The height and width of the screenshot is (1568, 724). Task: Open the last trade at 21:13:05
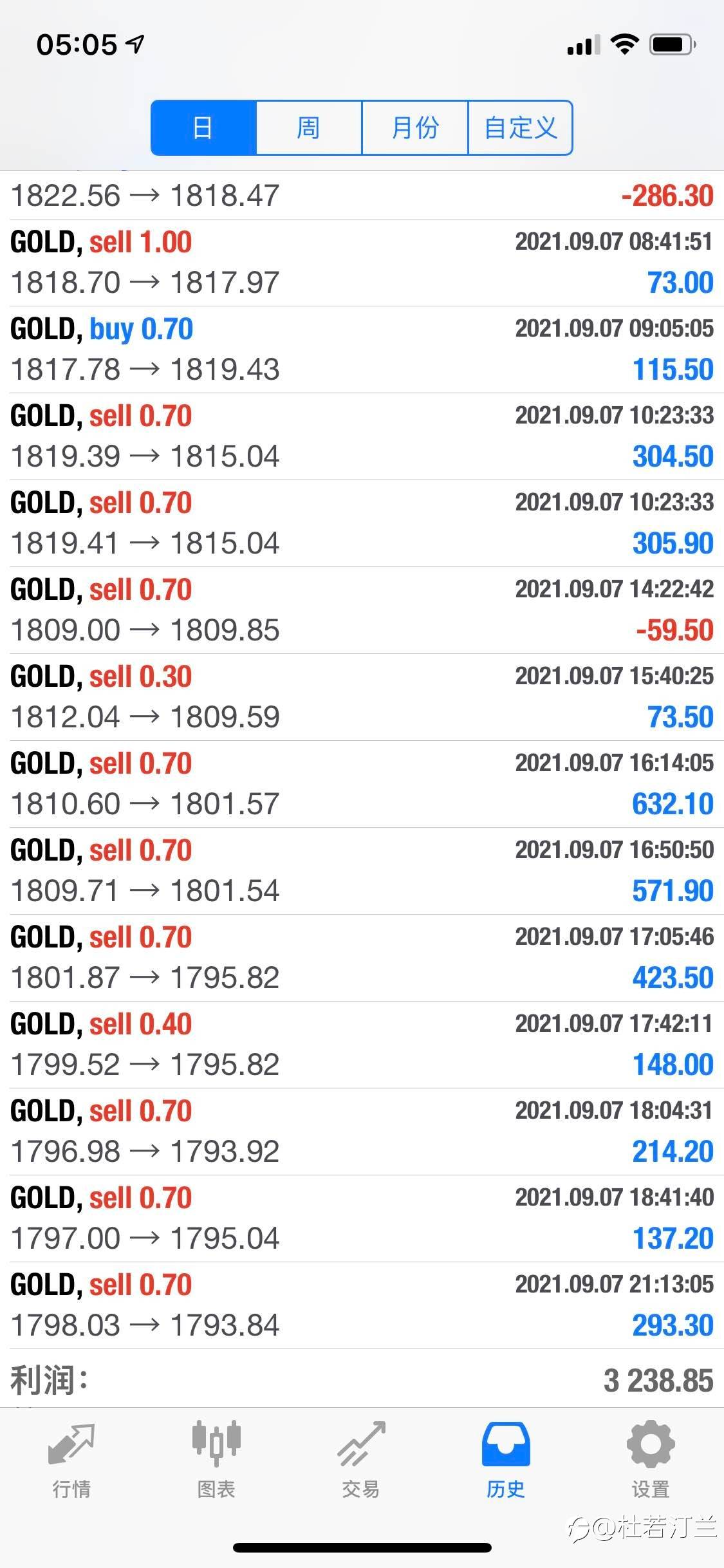tap(362, 1305)
